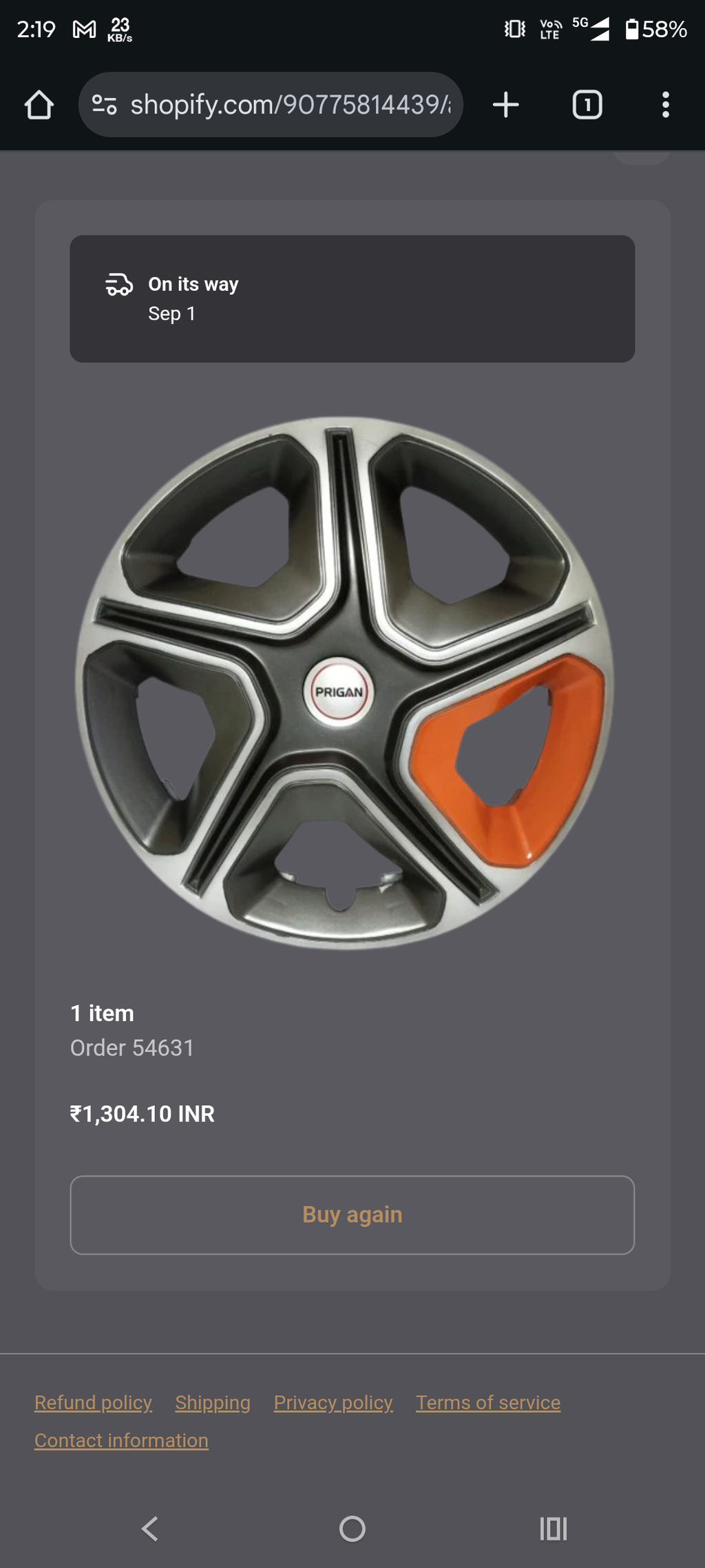Tap the shopify.com address bar
The height and width of the screenshot is (1568, 705).
(x=271, y=105)
